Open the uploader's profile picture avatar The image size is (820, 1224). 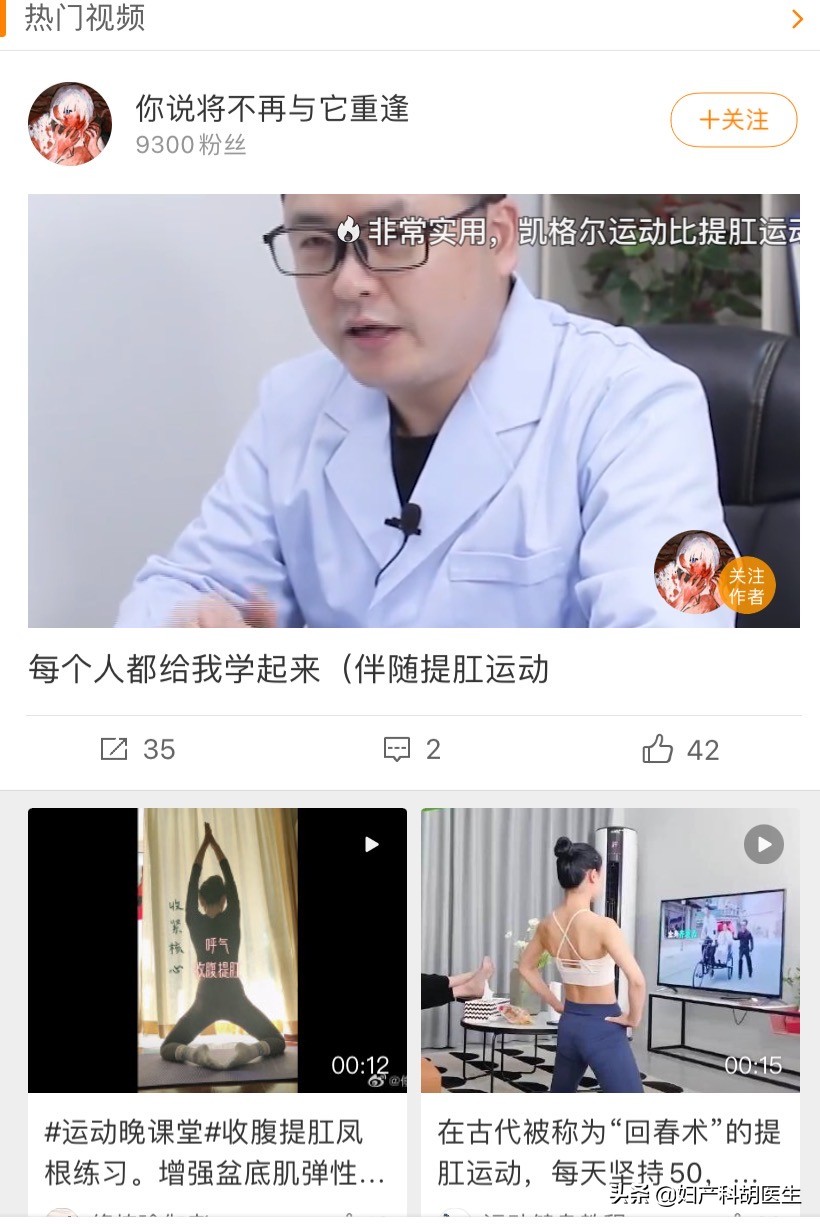(69, 123)
